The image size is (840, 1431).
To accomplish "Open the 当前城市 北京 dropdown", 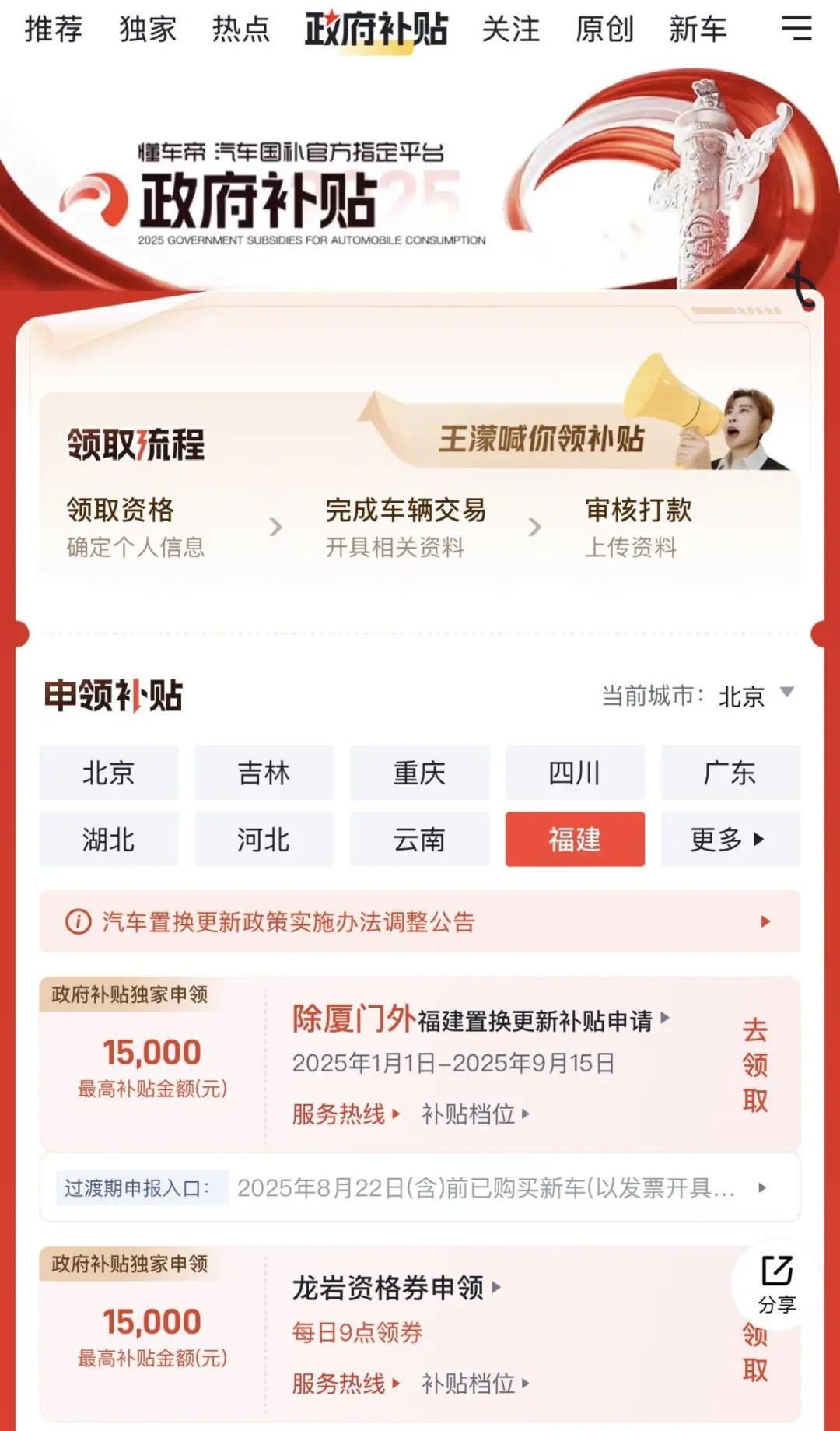I will pos(753,695).
